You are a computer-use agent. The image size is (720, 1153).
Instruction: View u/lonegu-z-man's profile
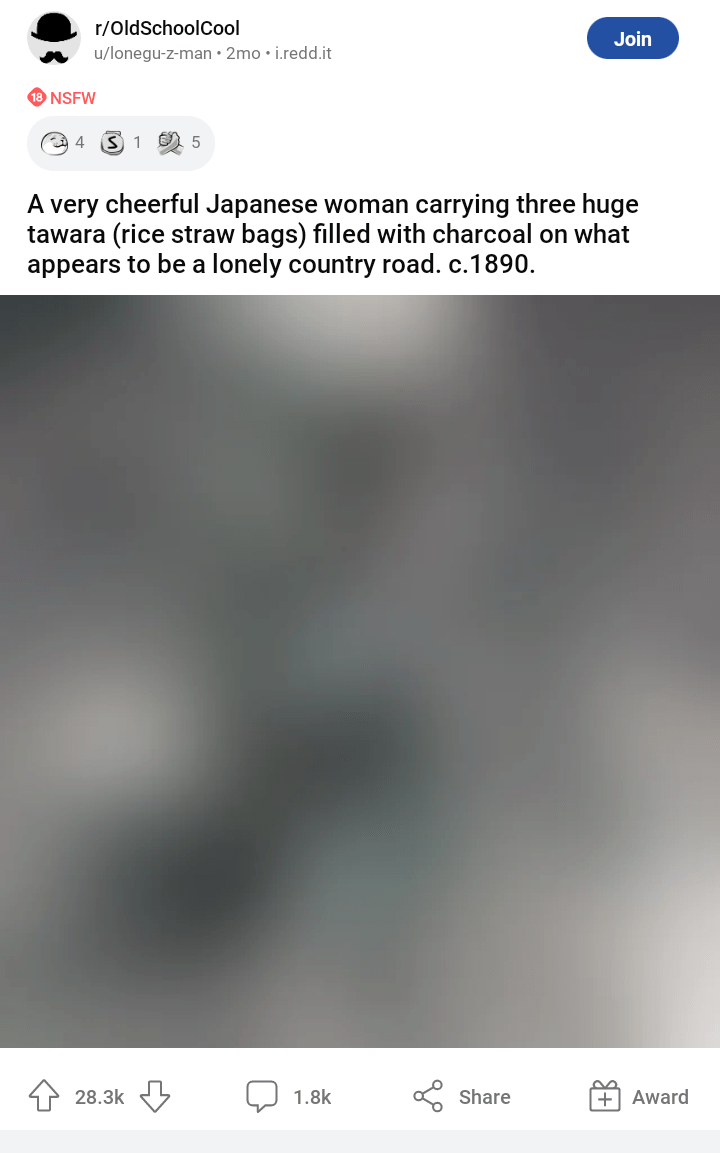pyautogui.click(x=152, y=53)
